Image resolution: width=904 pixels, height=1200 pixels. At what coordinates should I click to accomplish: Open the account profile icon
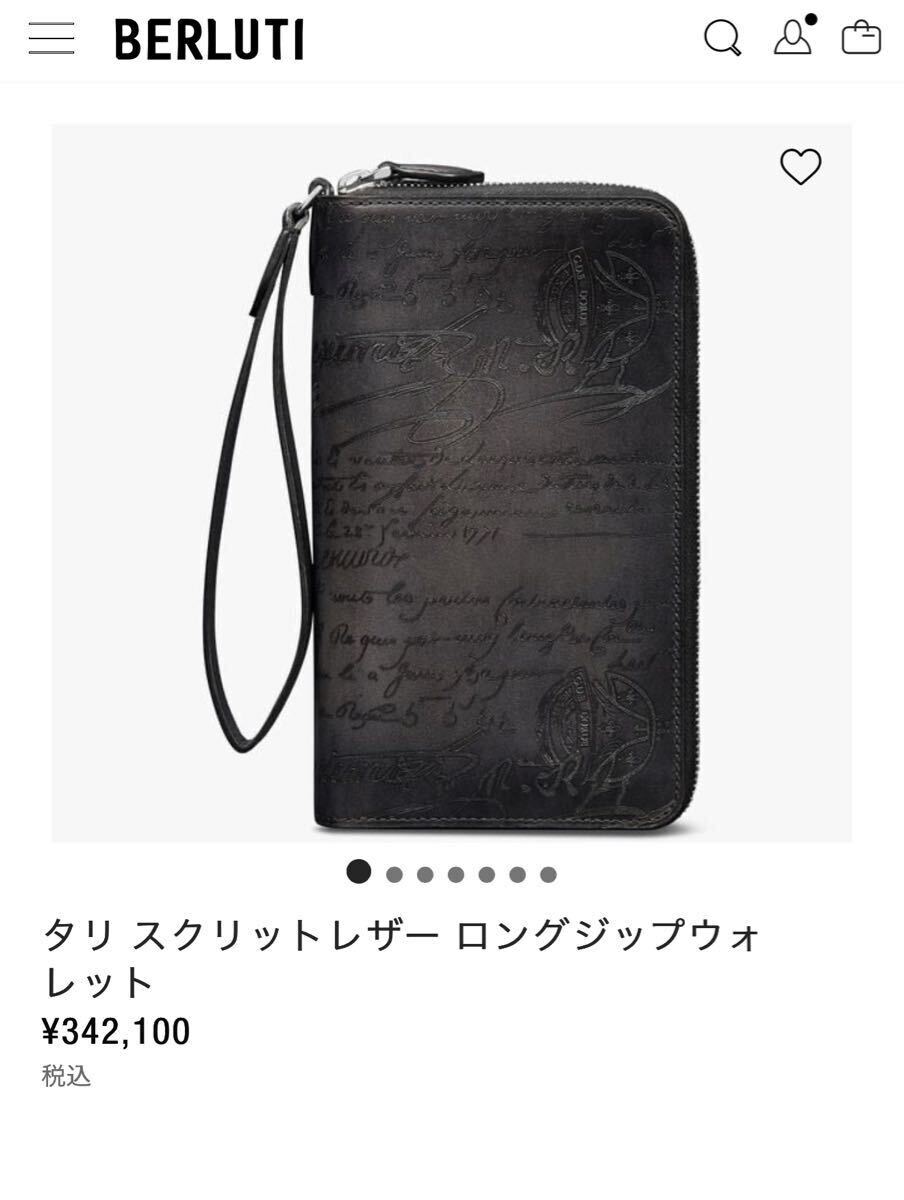point(793,37)
